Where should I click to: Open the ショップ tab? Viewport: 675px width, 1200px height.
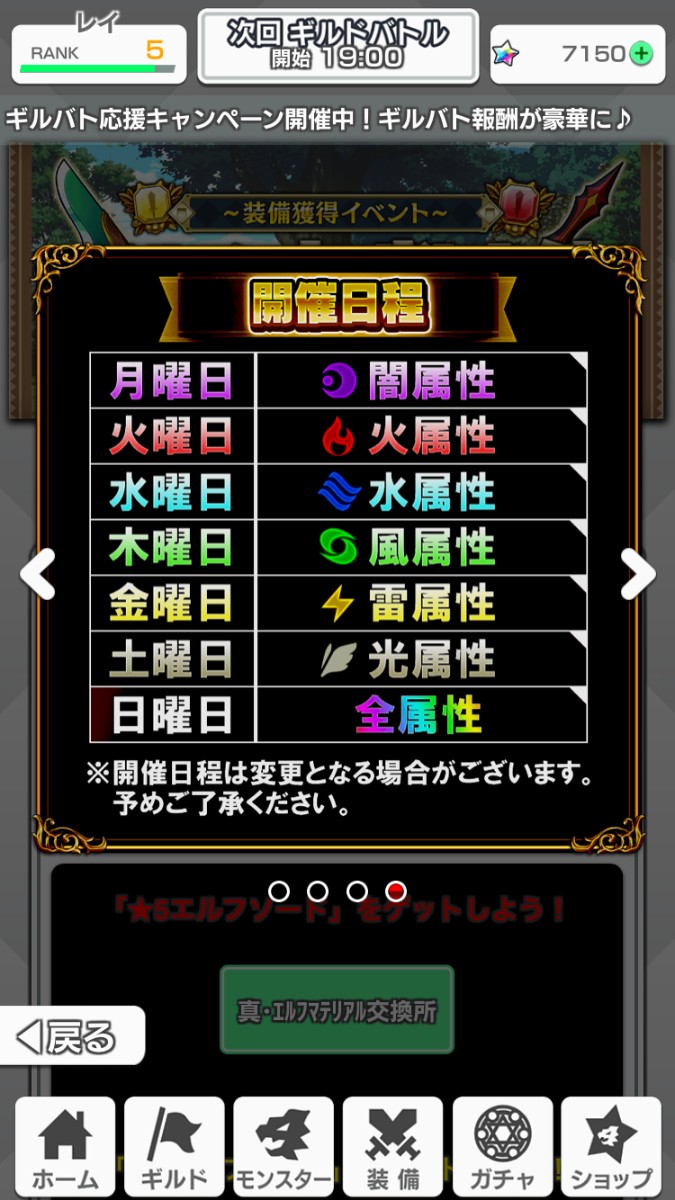[610, 1148]
